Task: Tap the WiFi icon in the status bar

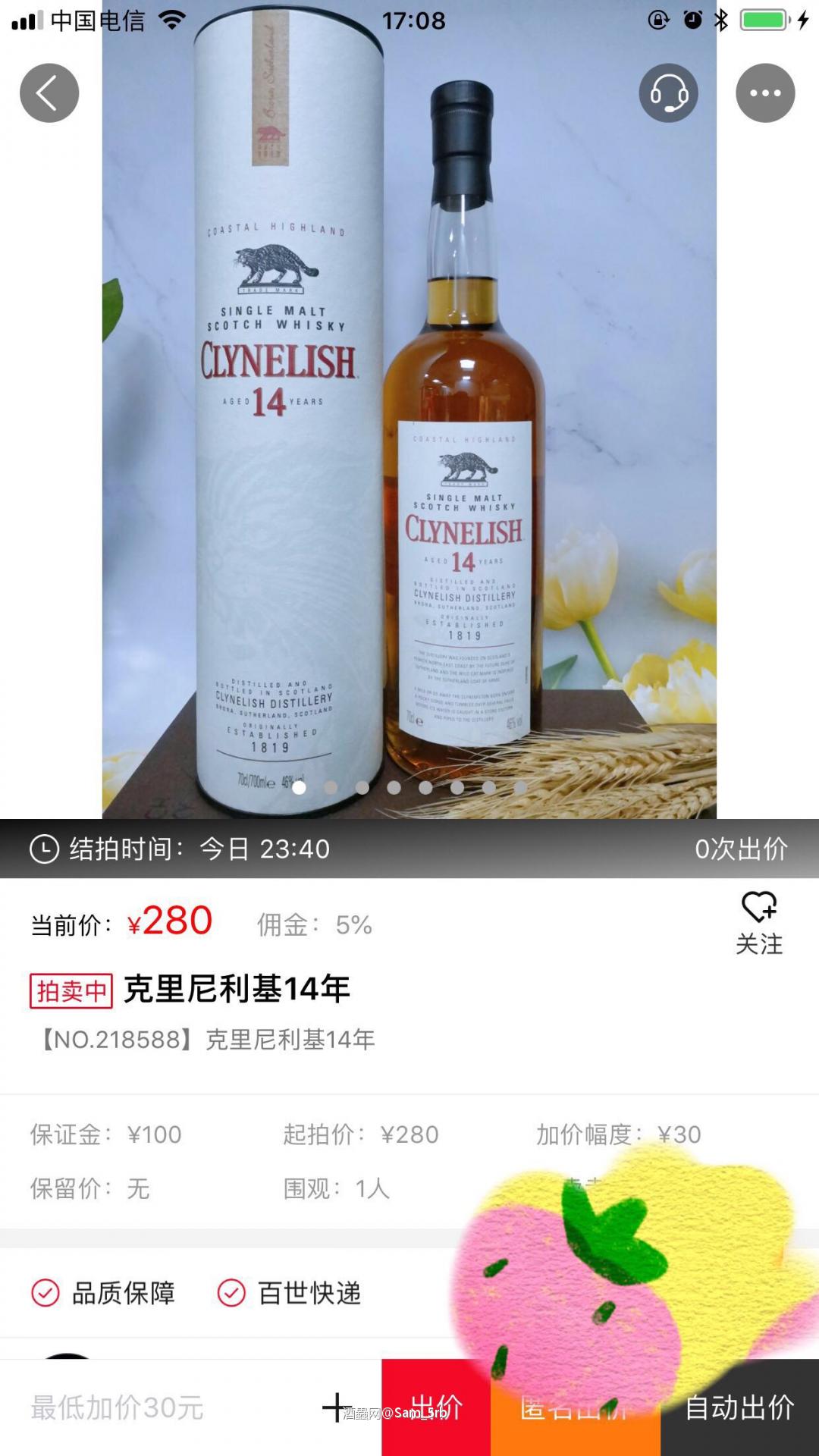Action: pyautogui.click(x=173, y=20)
